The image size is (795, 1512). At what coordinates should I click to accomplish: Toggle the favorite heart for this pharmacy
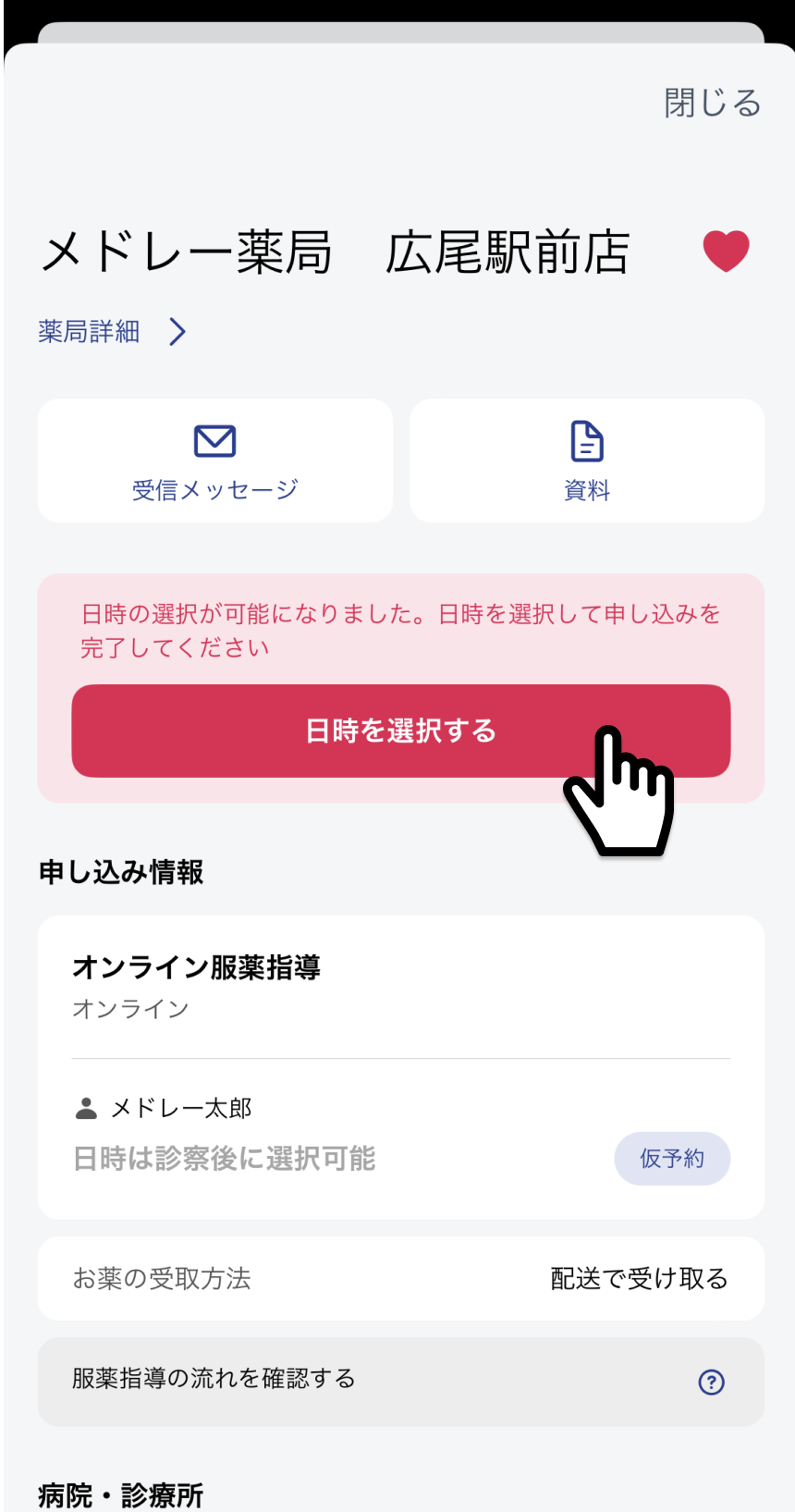726,252
